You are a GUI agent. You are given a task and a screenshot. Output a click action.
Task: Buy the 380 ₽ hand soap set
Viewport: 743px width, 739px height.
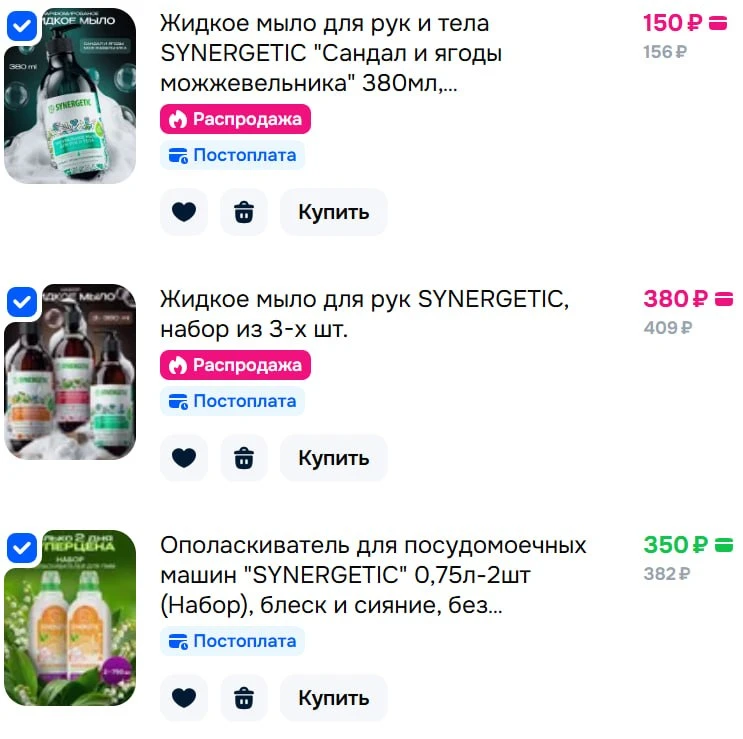click(334, 458)
